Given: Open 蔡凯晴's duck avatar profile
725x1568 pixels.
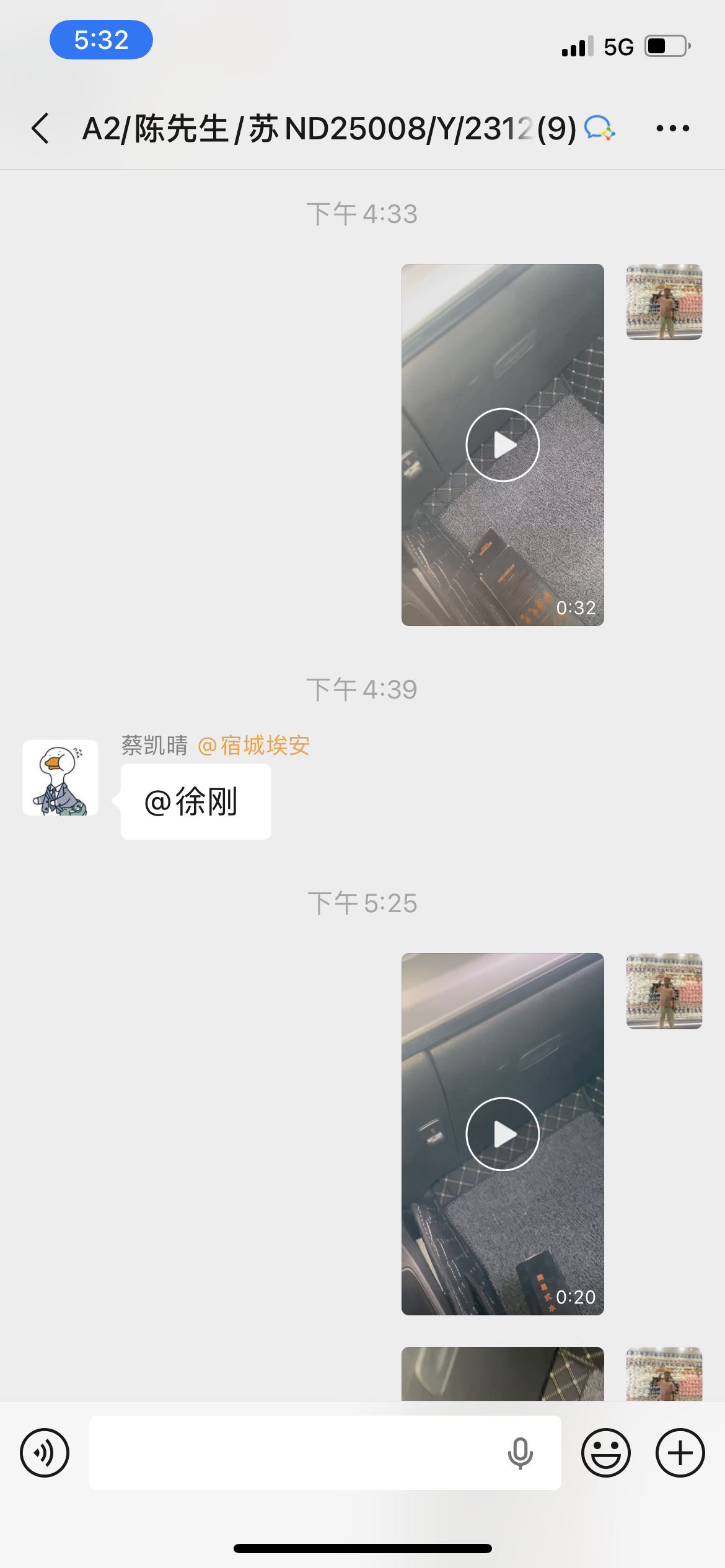Looking at the screenshot, I should tap(60, 777).
